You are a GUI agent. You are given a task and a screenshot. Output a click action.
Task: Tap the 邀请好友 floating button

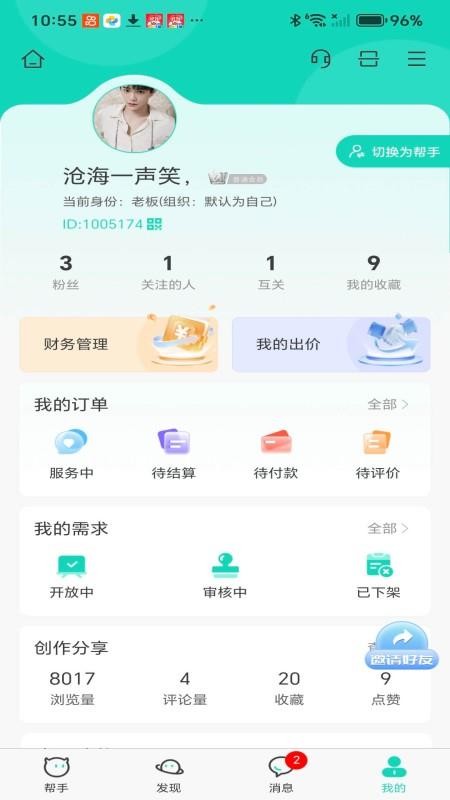(x=402, y=645)
